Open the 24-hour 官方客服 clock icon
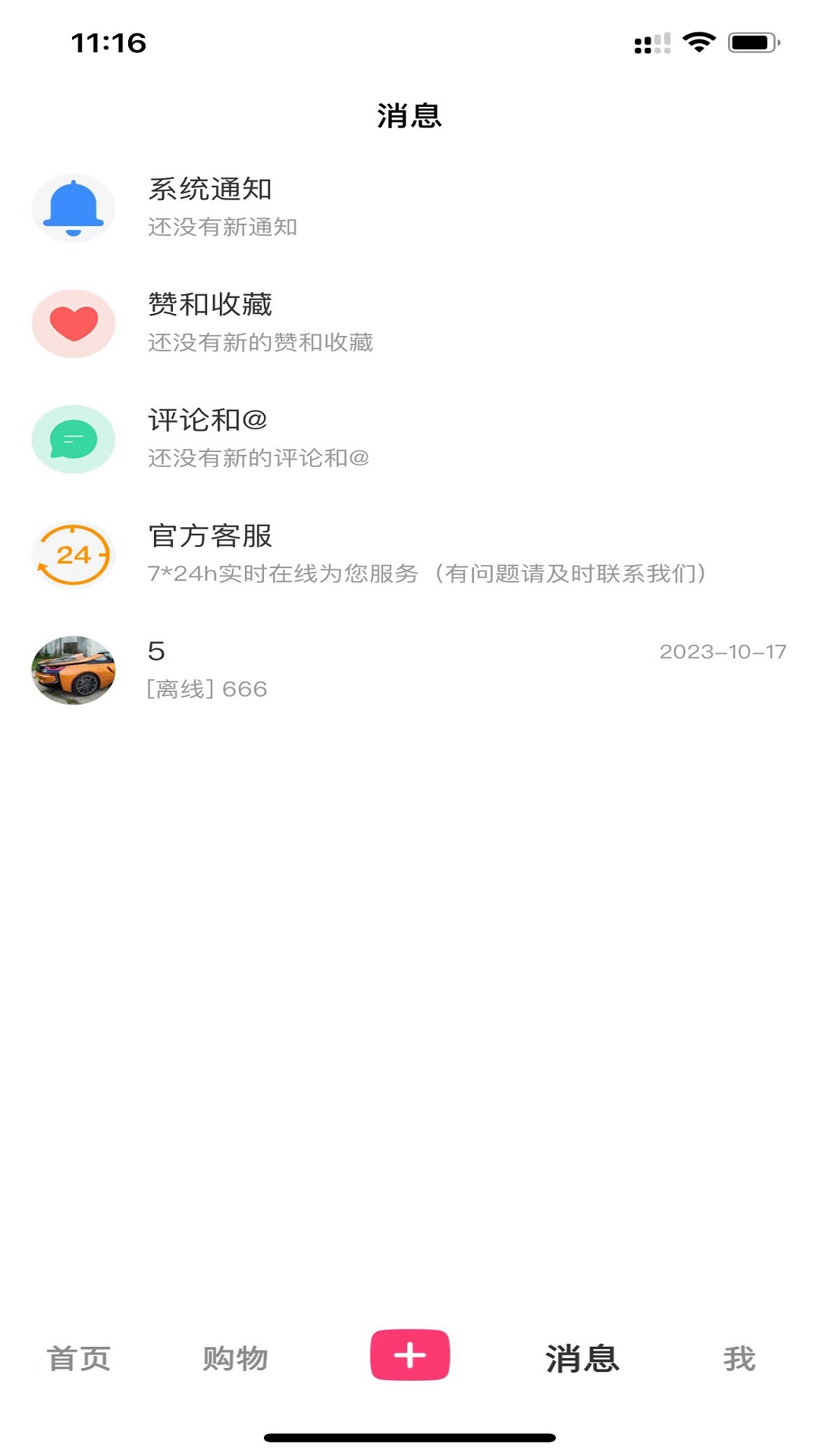819x1456 pixels. 73,555
